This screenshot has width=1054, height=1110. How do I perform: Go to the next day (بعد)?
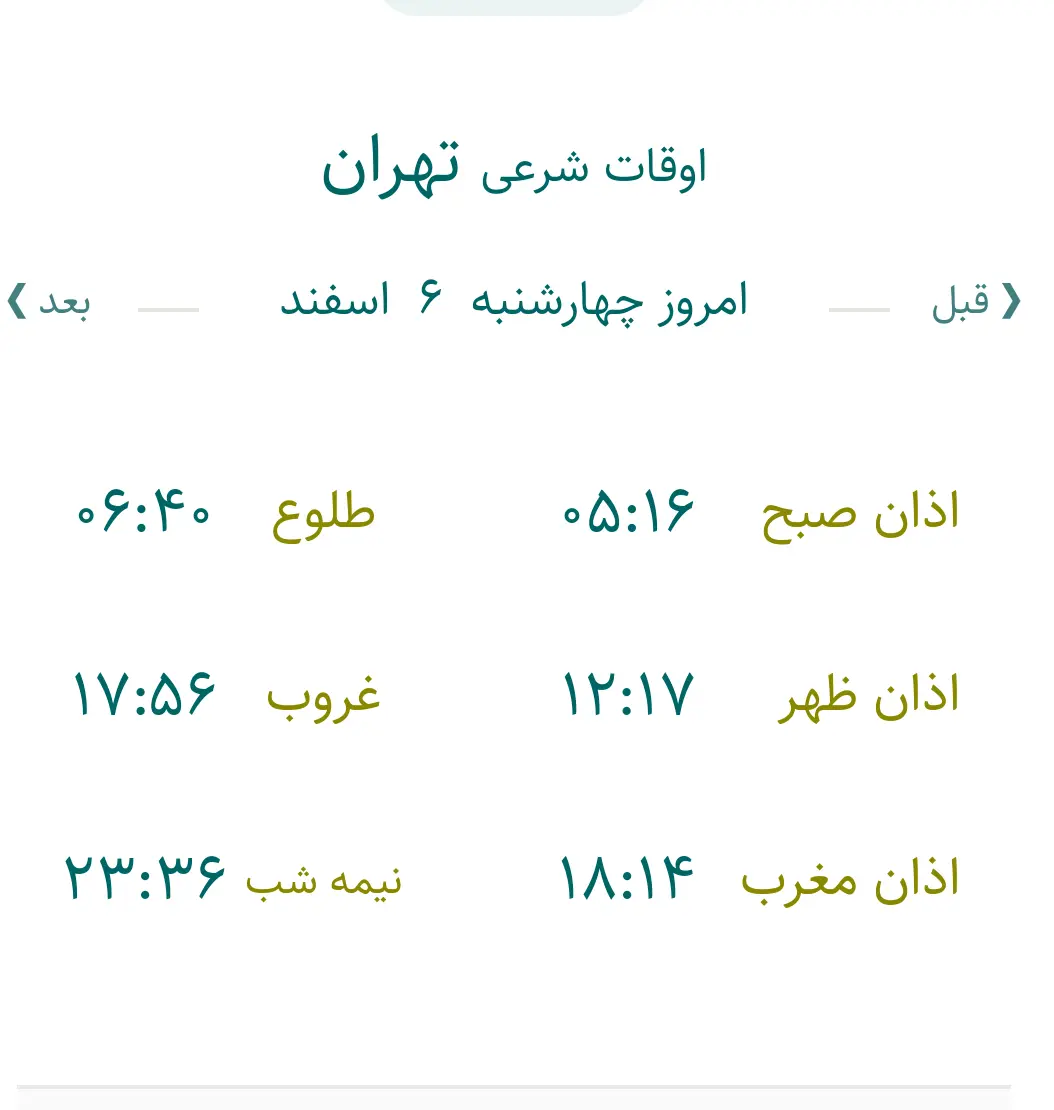[x=50, y=301]
